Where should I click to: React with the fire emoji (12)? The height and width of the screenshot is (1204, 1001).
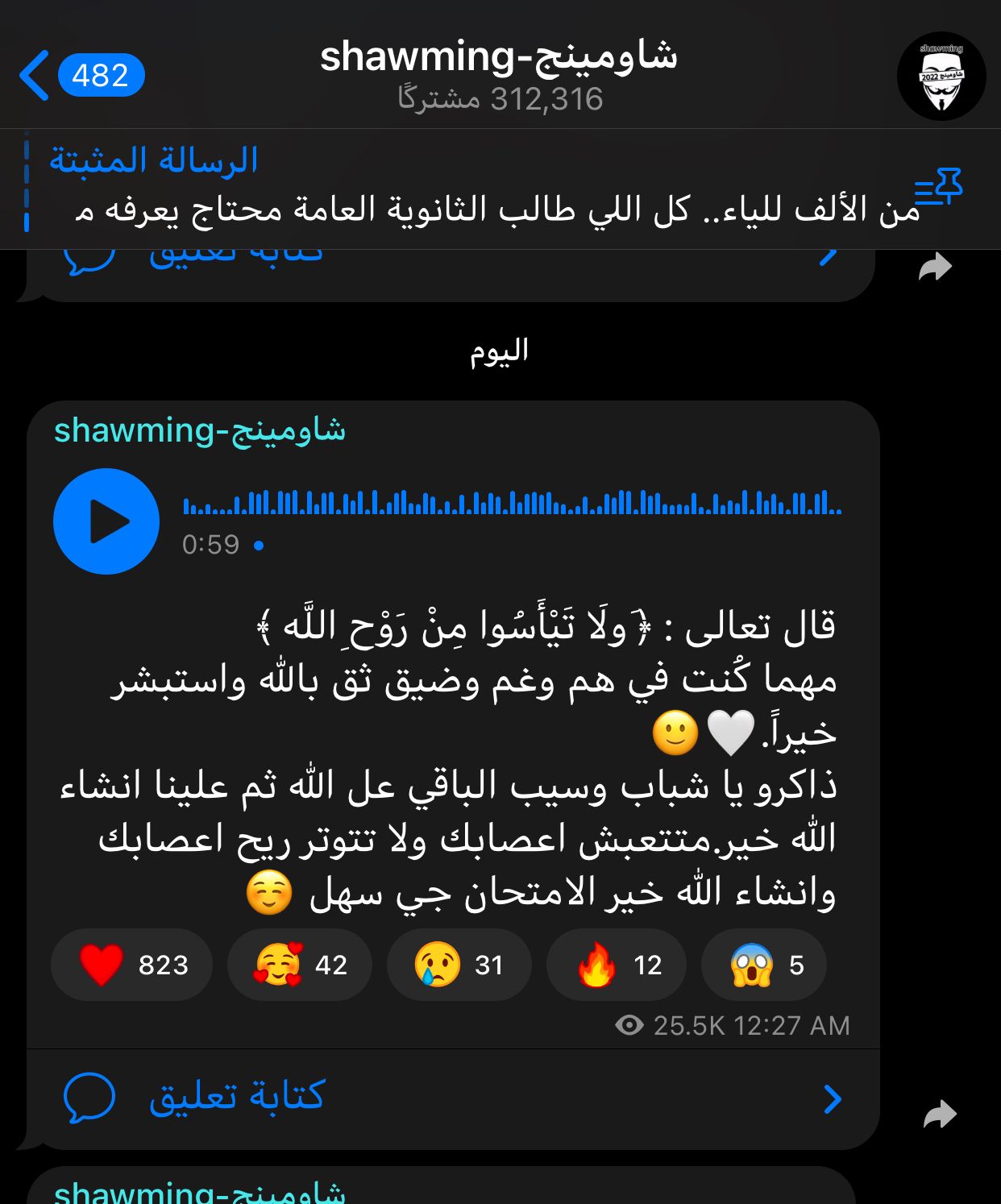point(617,965)
